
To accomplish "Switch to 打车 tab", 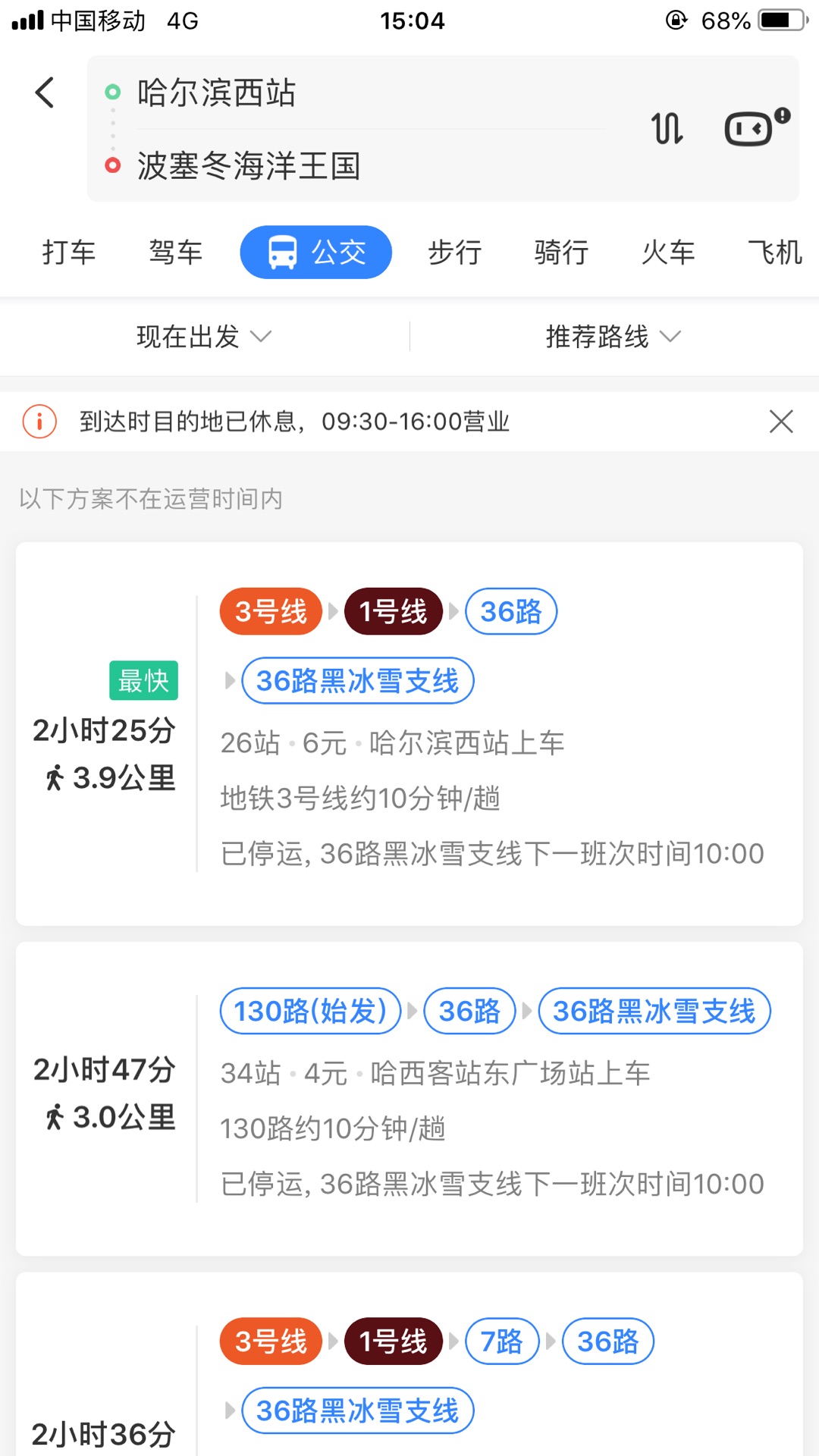I will coord(69,252).
